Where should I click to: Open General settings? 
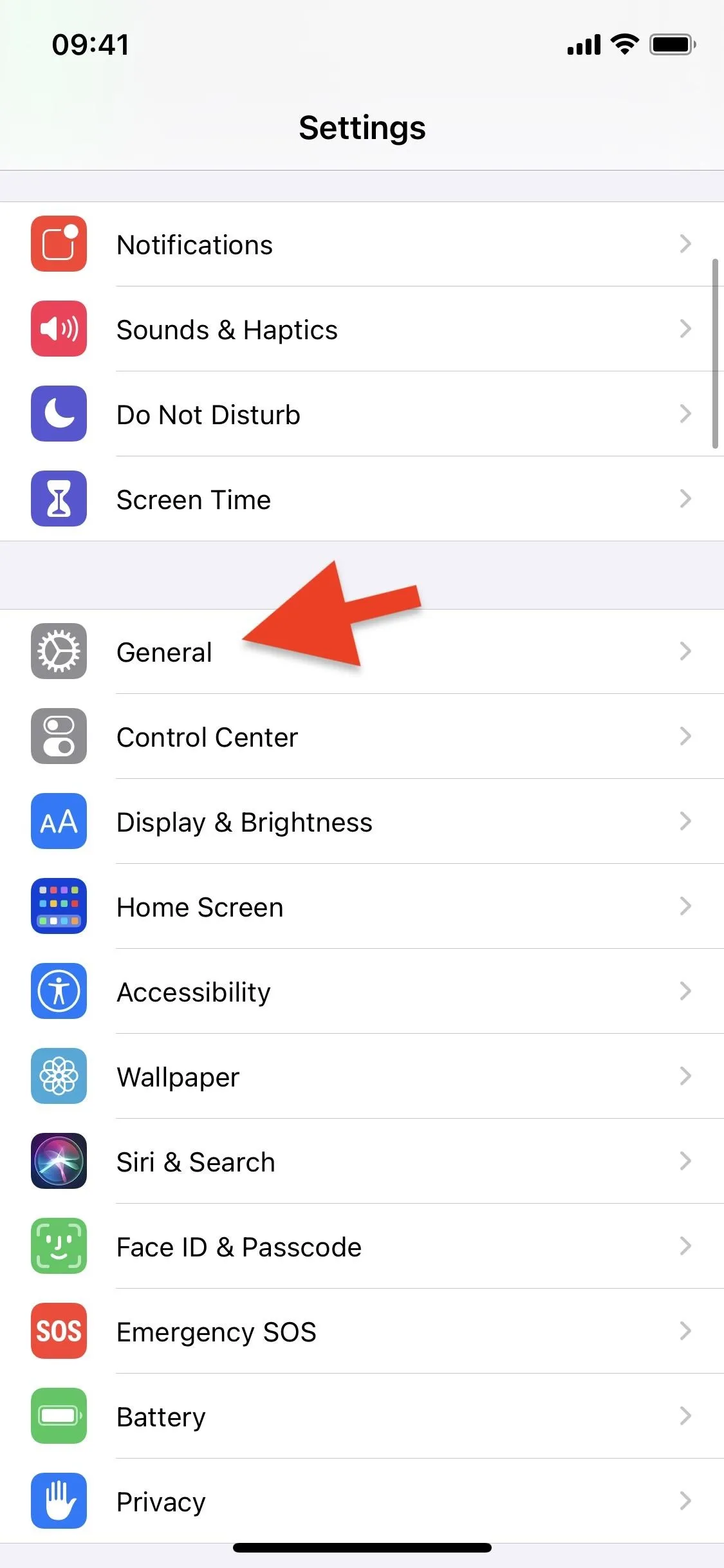click(x=362, y=651)
